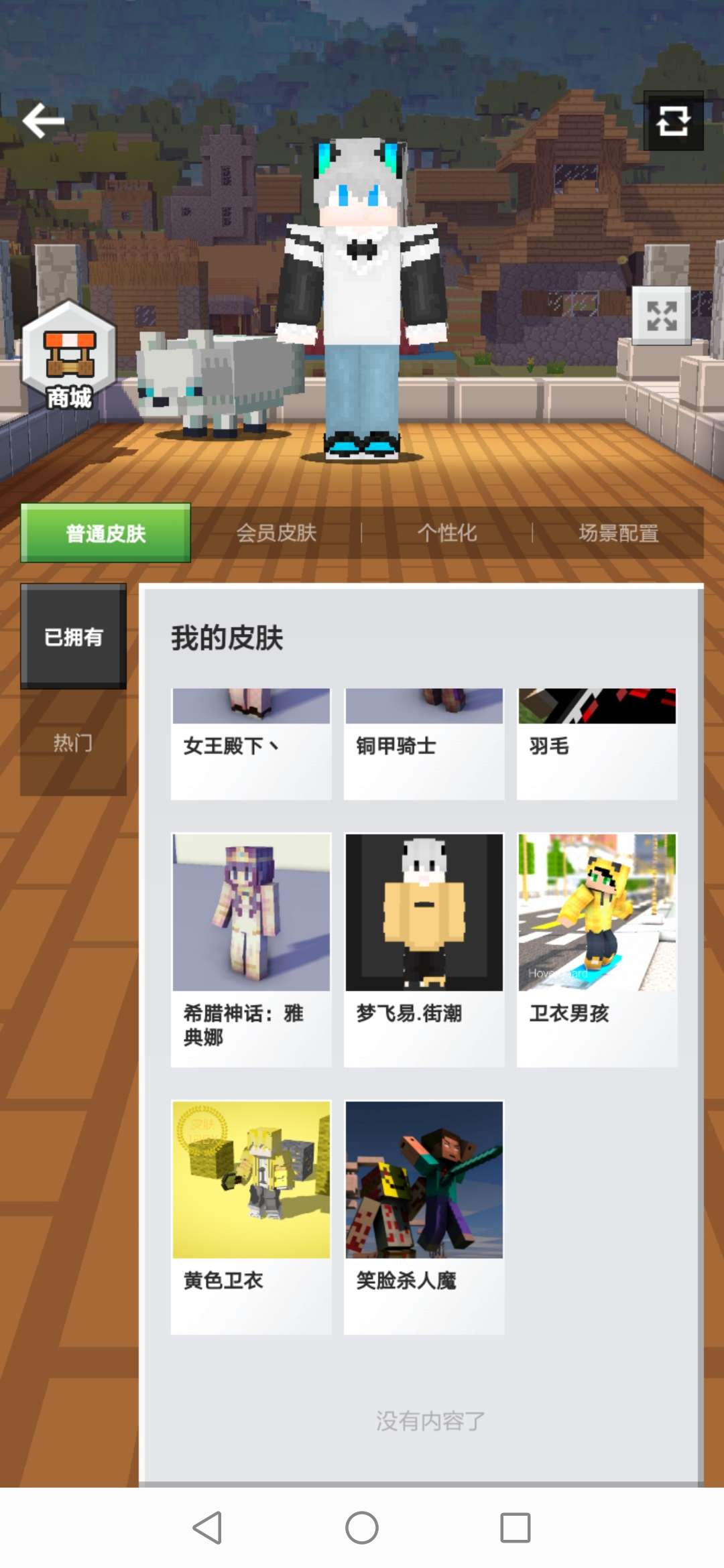The image size is (724, 1568).
Task: Show the 已拥有 skins
Action: 74,637
